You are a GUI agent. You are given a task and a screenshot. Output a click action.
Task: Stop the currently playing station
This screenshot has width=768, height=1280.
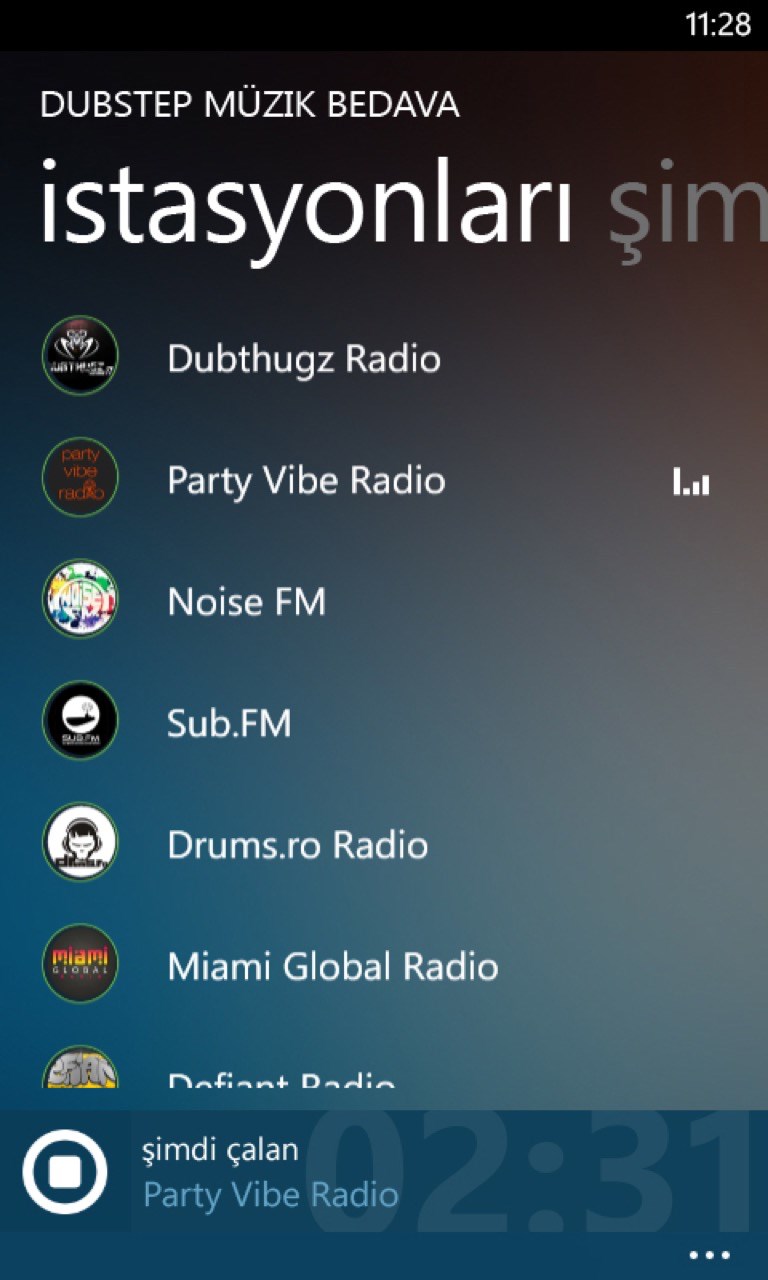pos(64,1171)
